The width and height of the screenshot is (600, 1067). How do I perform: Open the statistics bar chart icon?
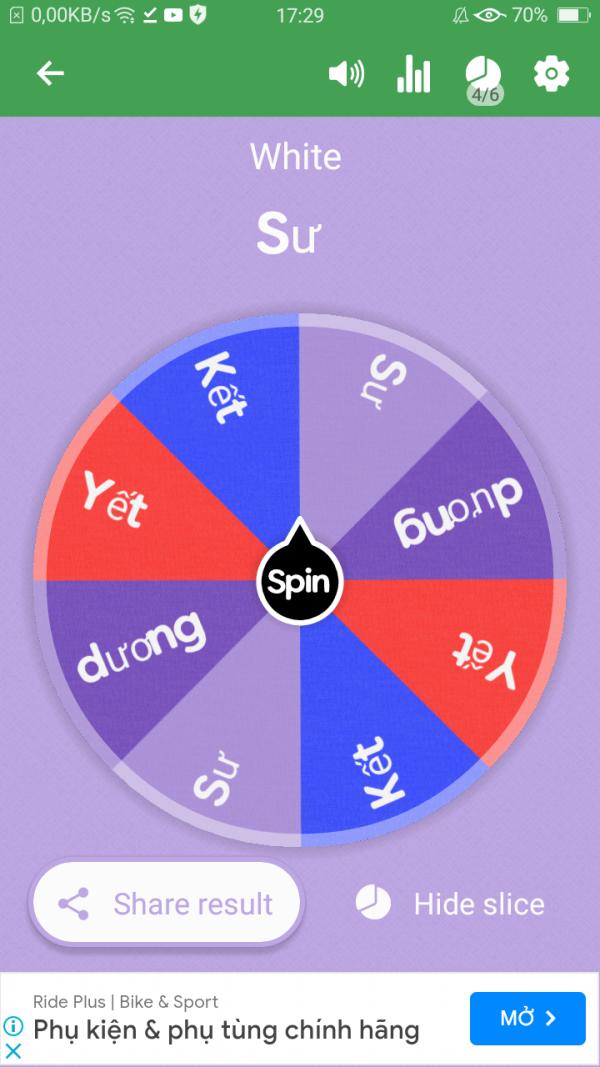point(414,73)
